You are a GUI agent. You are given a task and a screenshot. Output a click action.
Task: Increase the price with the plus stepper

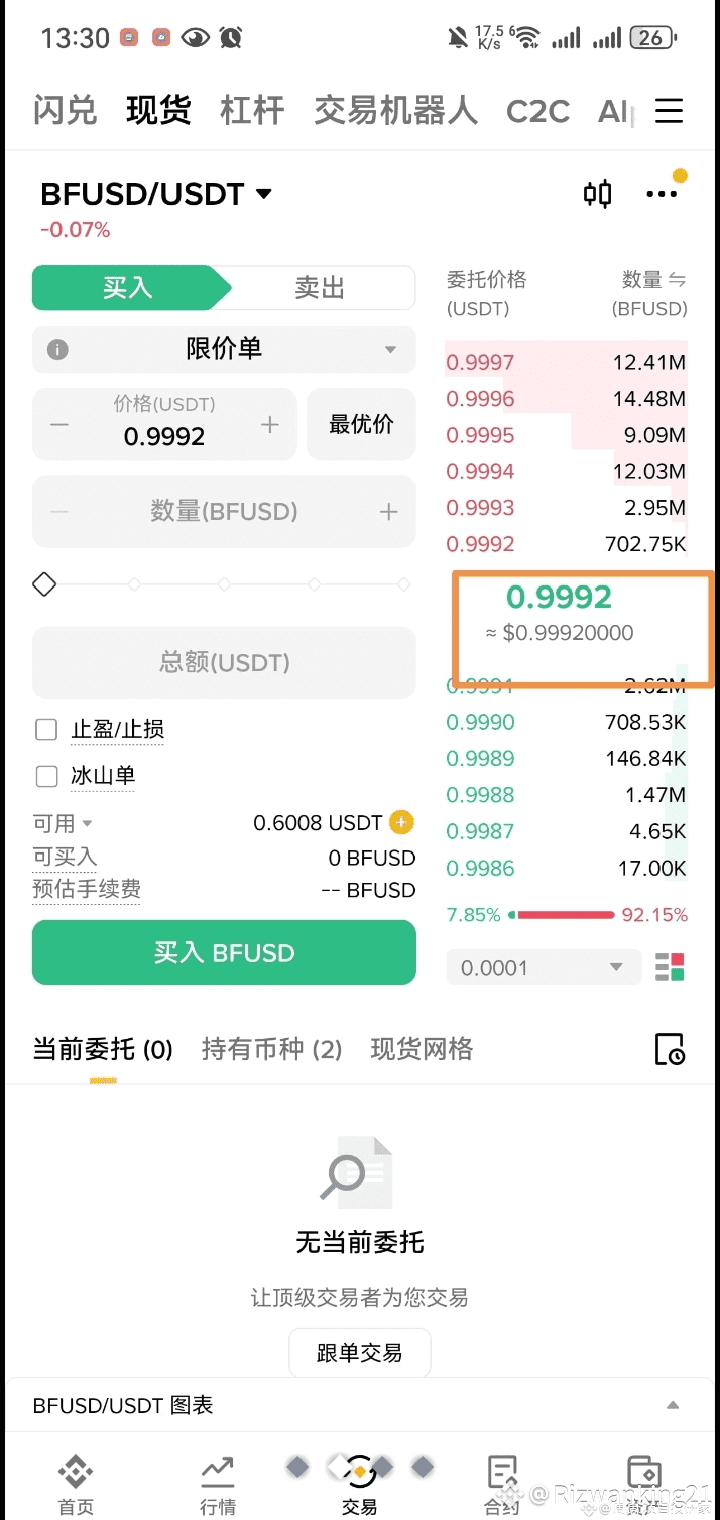pyautogui.click(x=269, y=425)
